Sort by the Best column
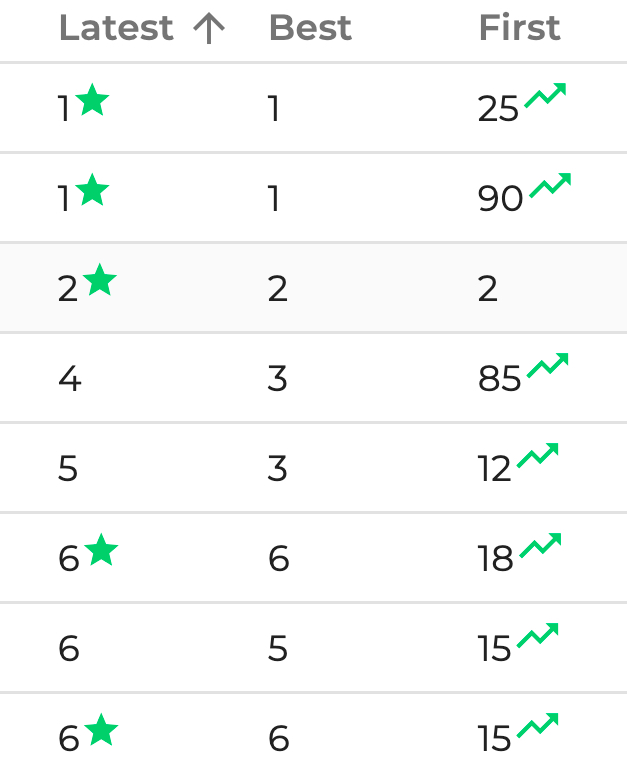Viewport: 627px width, 767px height. point(310,28)
